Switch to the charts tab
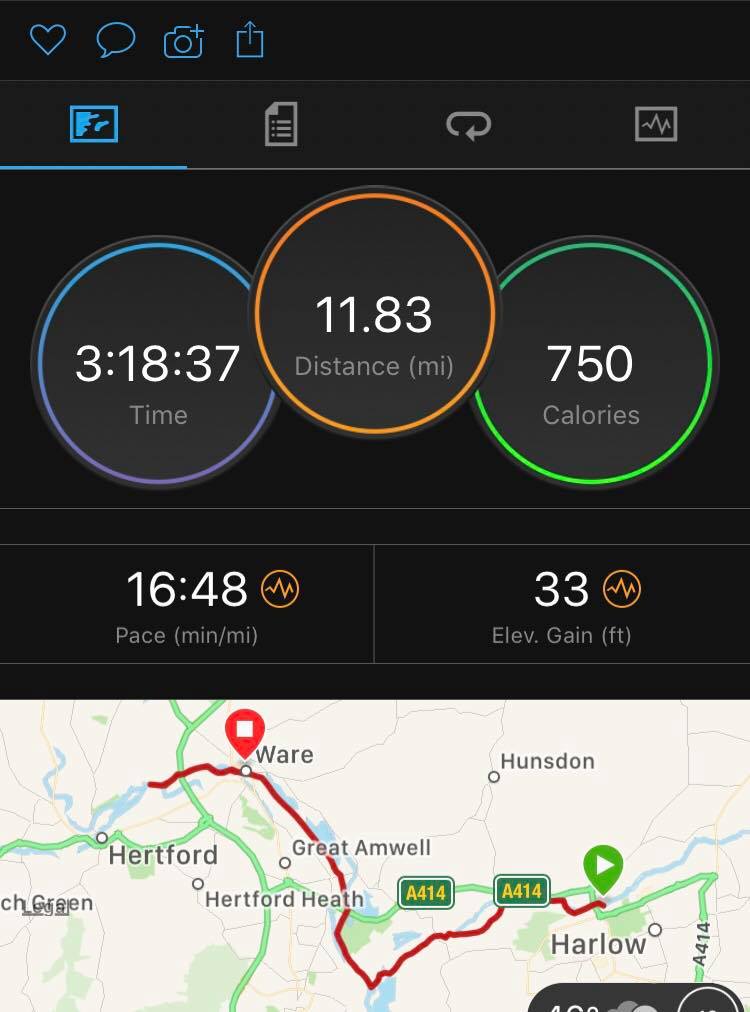 click(x=656, y=126)
